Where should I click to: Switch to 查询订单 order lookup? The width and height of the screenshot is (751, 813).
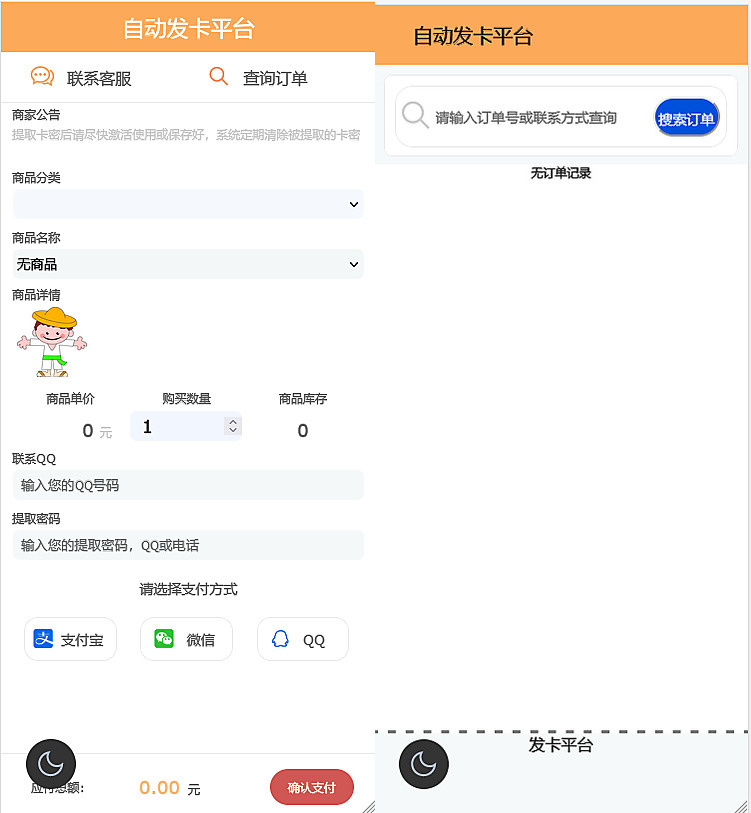[258, 78]
